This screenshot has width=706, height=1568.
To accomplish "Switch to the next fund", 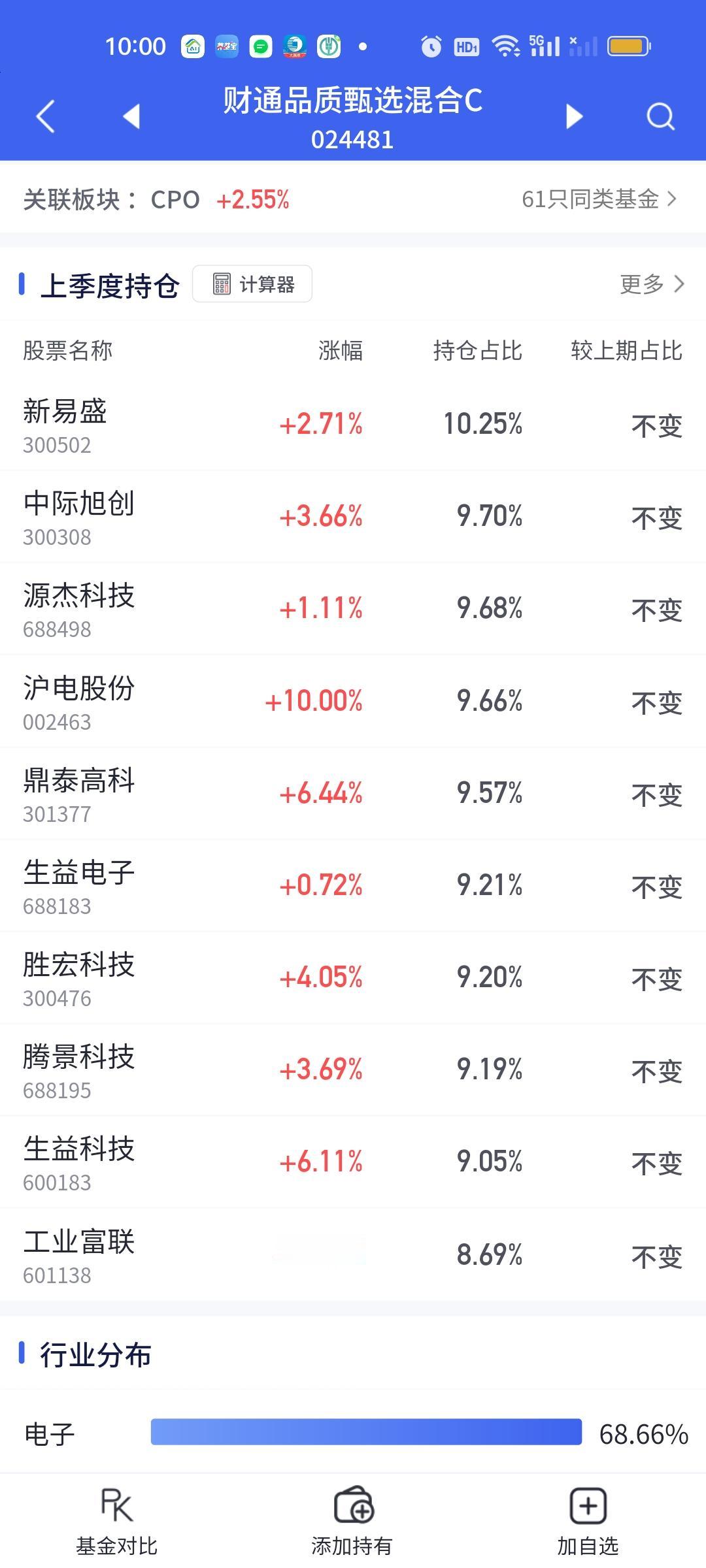I will (x=573, y=116).
